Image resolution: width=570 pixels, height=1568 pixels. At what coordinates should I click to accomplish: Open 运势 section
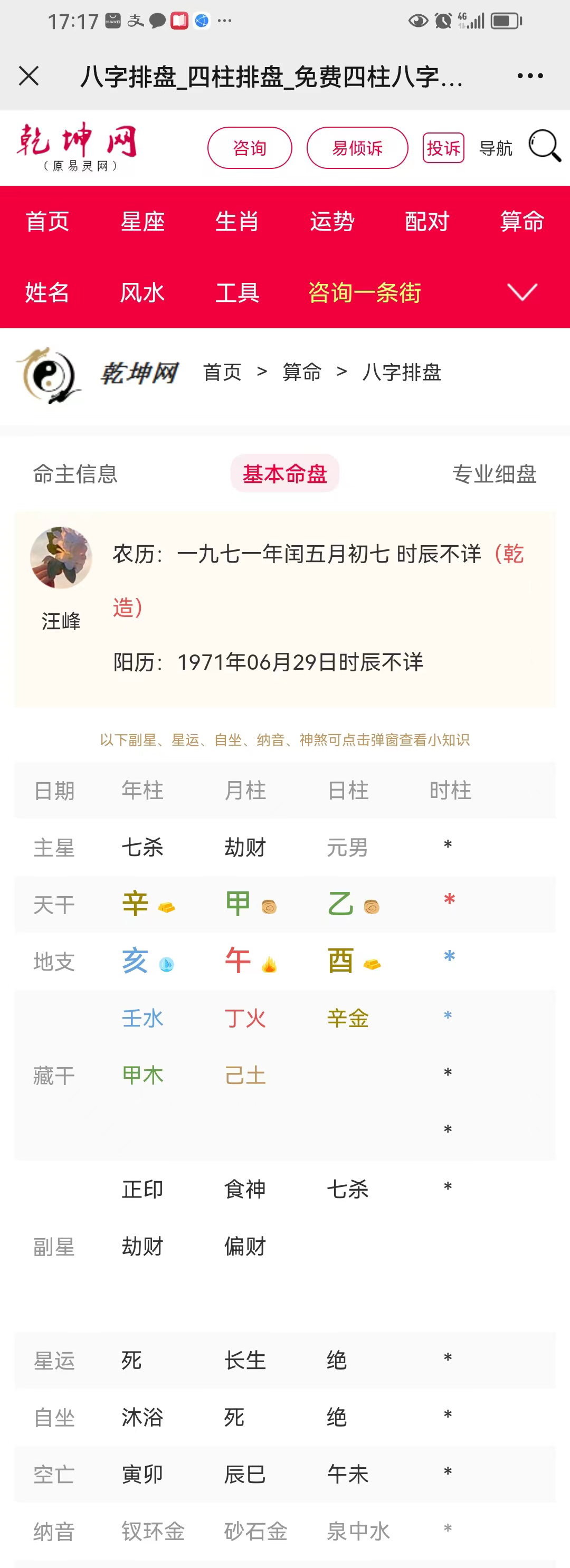[332, 222]
